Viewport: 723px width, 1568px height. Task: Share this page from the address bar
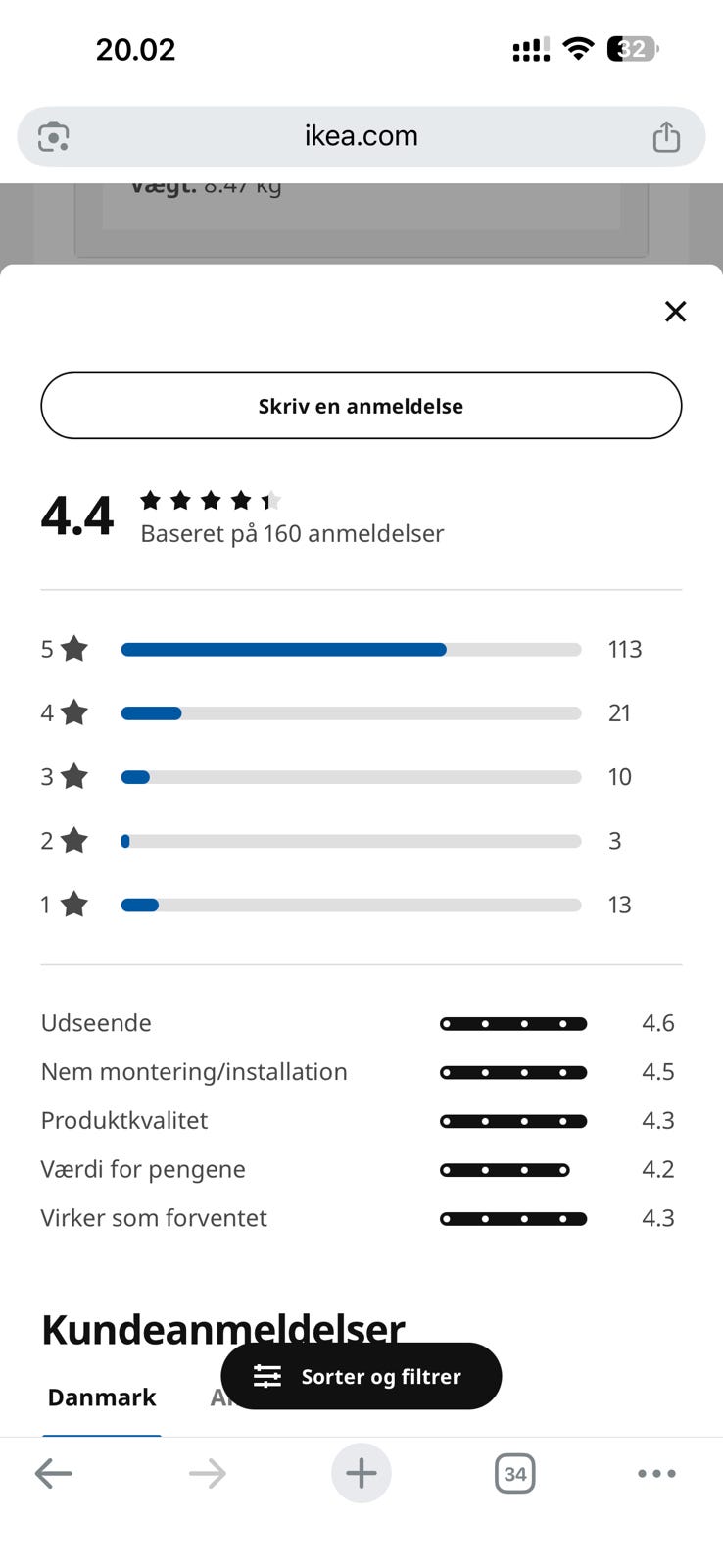(666, 136)
